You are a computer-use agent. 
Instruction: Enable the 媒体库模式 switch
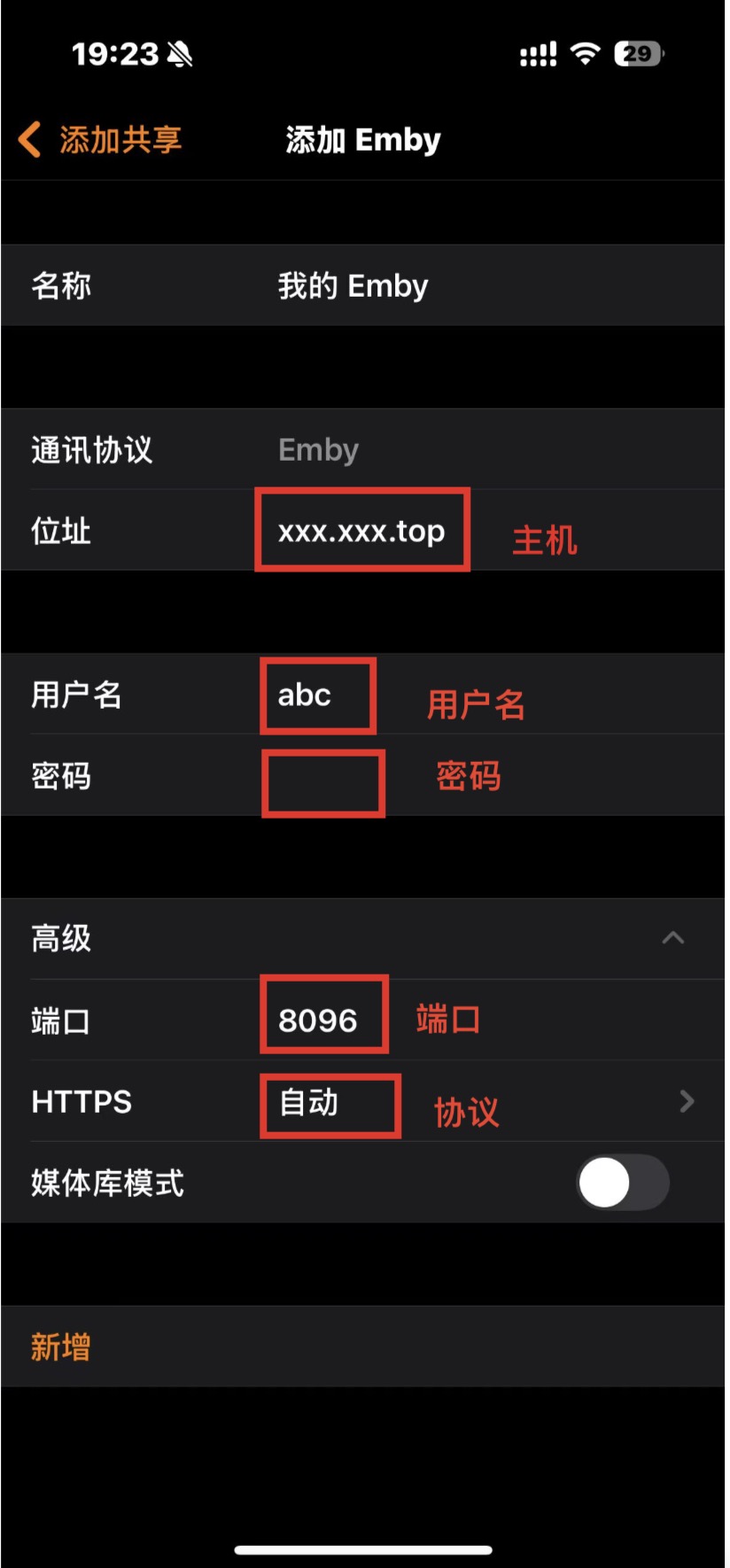click(x=622, y=1183)
